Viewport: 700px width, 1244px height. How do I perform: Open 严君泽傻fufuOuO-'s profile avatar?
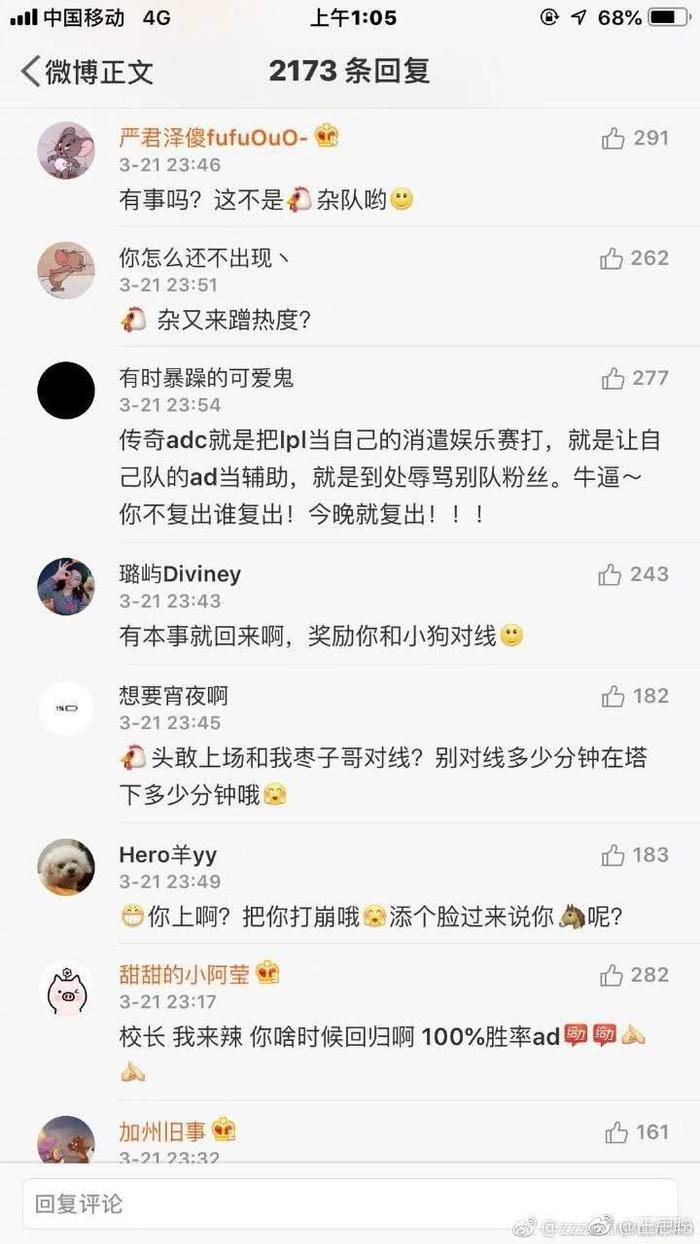pos(66,150)
